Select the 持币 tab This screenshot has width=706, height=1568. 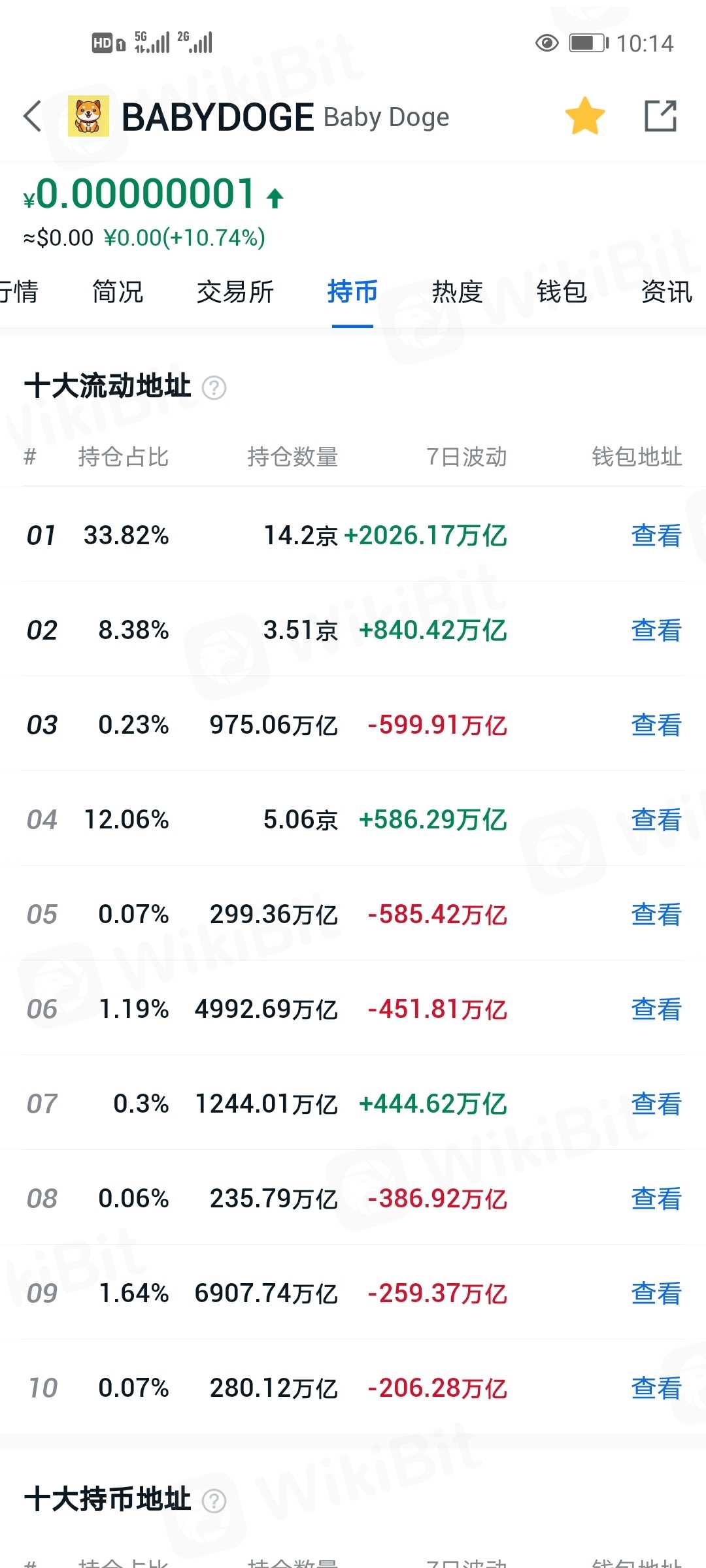pos(352,292)
